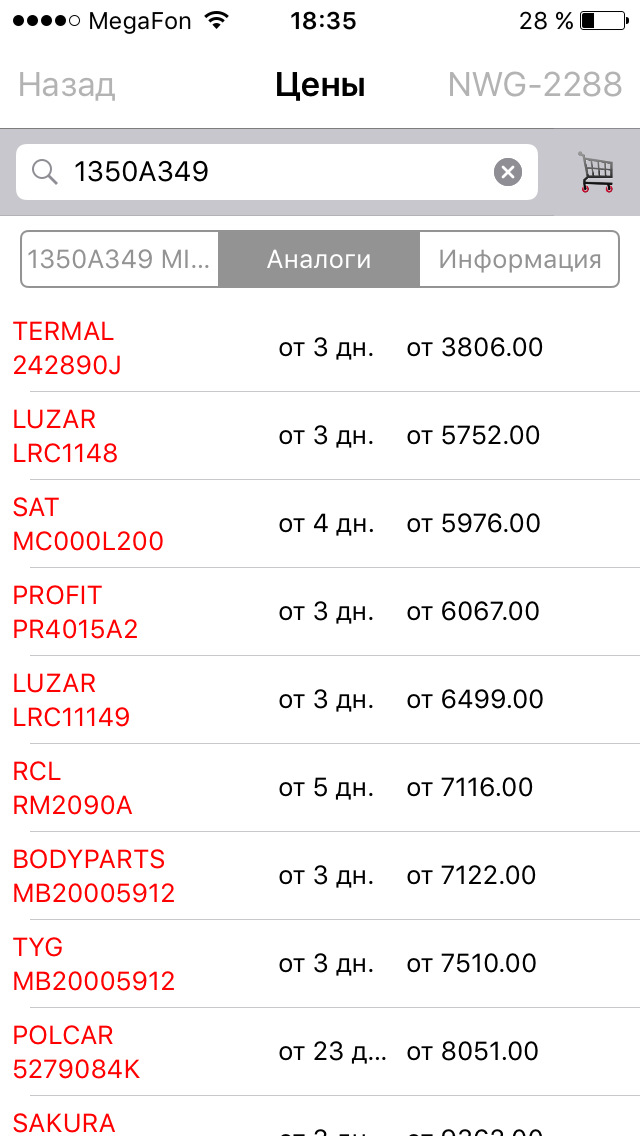Open the TYG MB20005912 row
This screenshot has width=640, height=1136.
320,964
